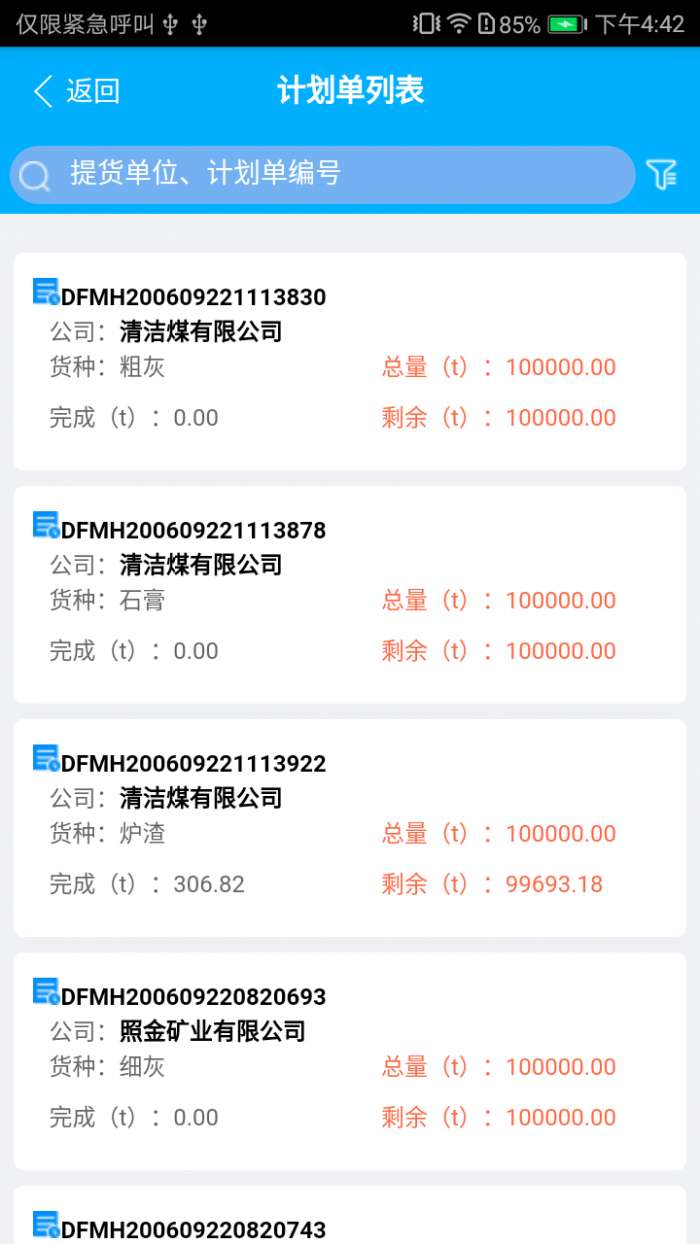Open plan order DFMH200609220820693
Screen dimensions: 700x1244
pos(349,1060)
